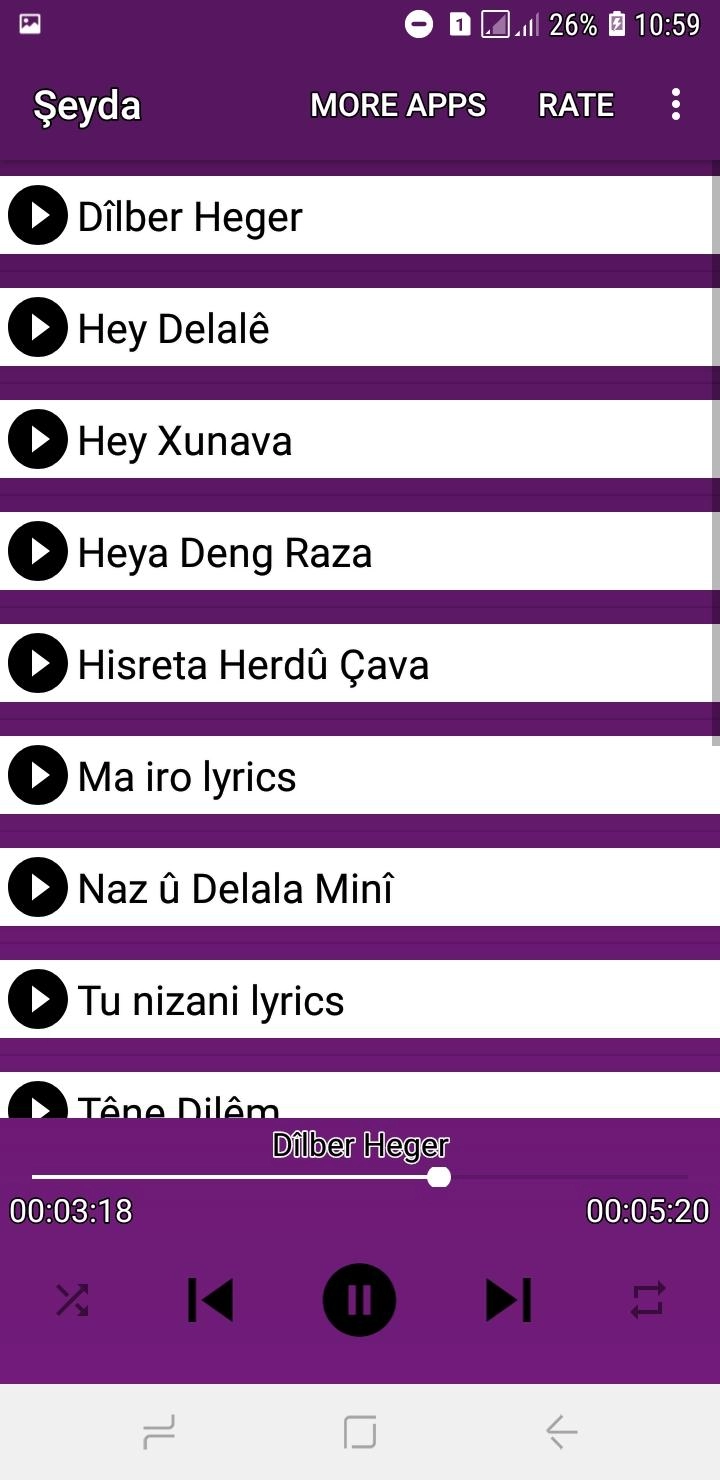The height and width of the screenshot is (1480, 720).
Task: Open recent apps from navigation bar
Action: (159, 1432)
